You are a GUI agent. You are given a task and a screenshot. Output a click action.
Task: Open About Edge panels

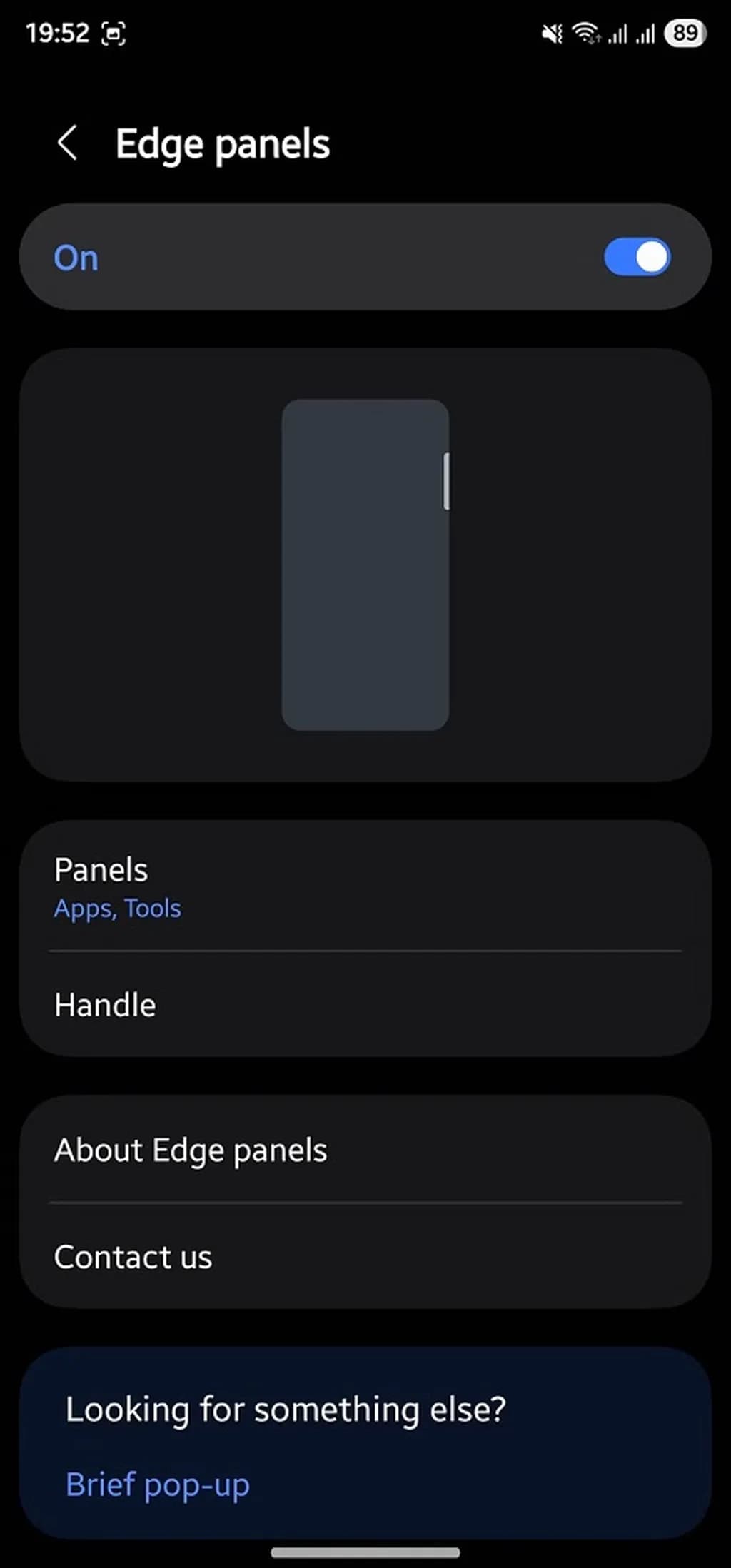click(x=365, y=1150)
